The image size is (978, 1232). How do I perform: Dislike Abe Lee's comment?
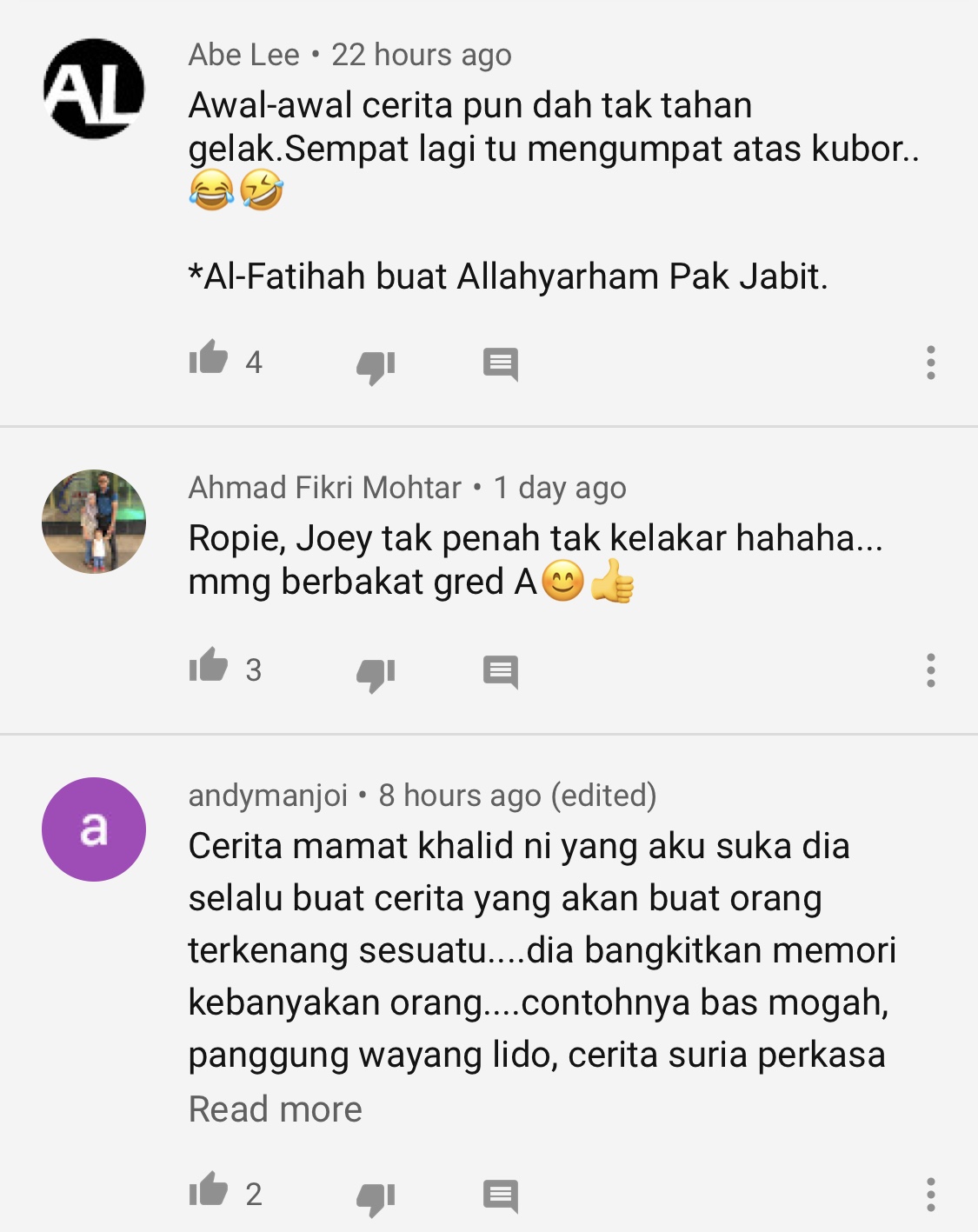(376, 365)
